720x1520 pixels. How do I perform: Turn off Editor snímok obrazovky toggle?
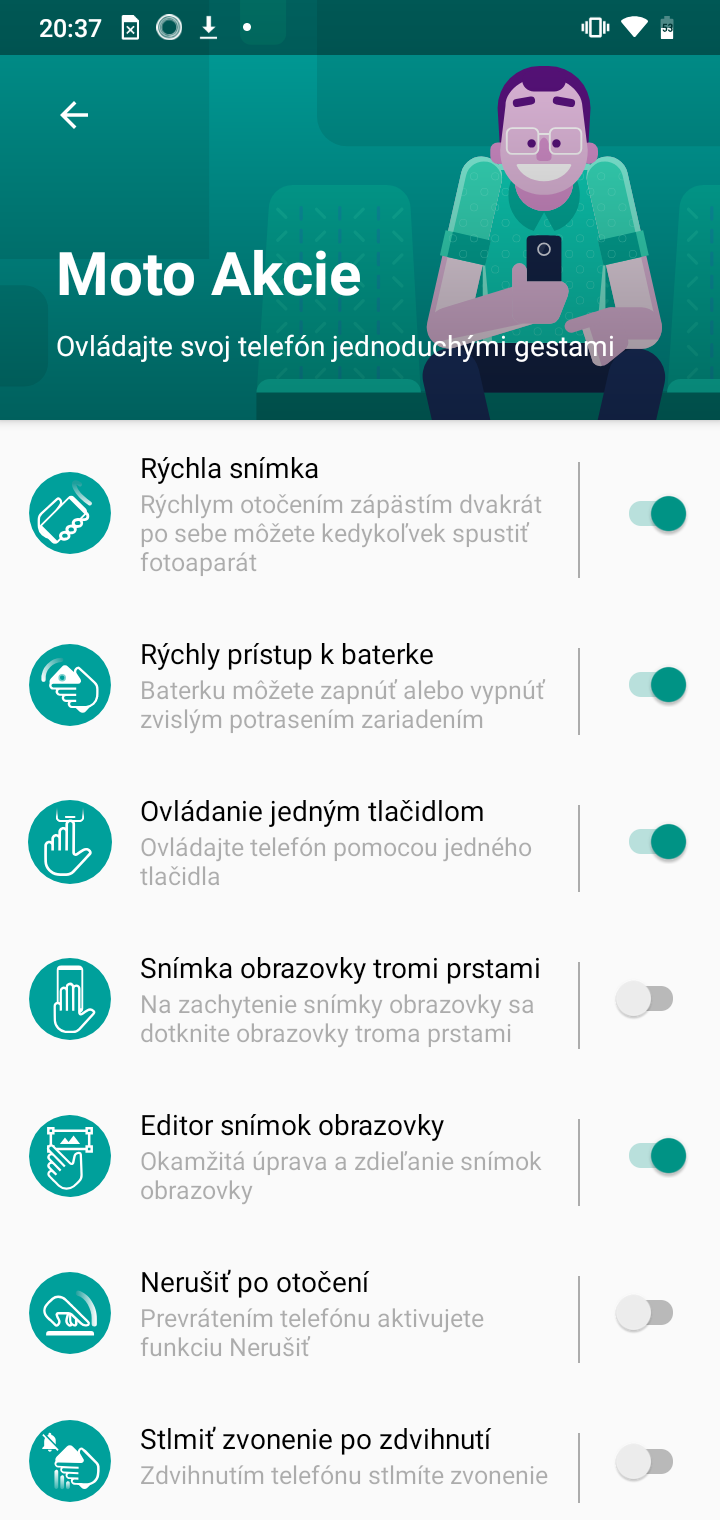click(657, 1156)
